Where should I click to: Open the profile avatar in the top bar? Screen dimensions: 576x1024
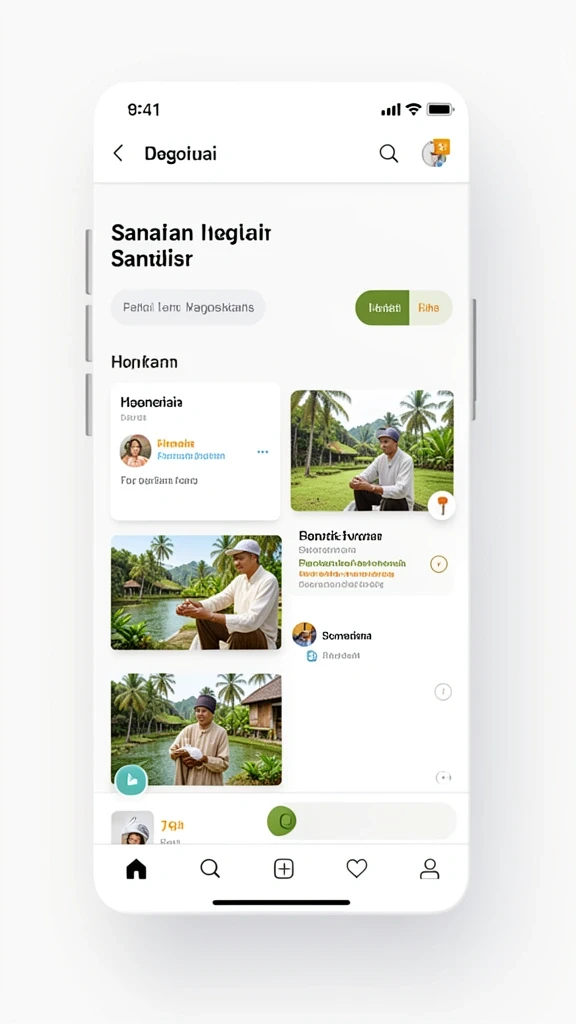[x=435, y=153]
